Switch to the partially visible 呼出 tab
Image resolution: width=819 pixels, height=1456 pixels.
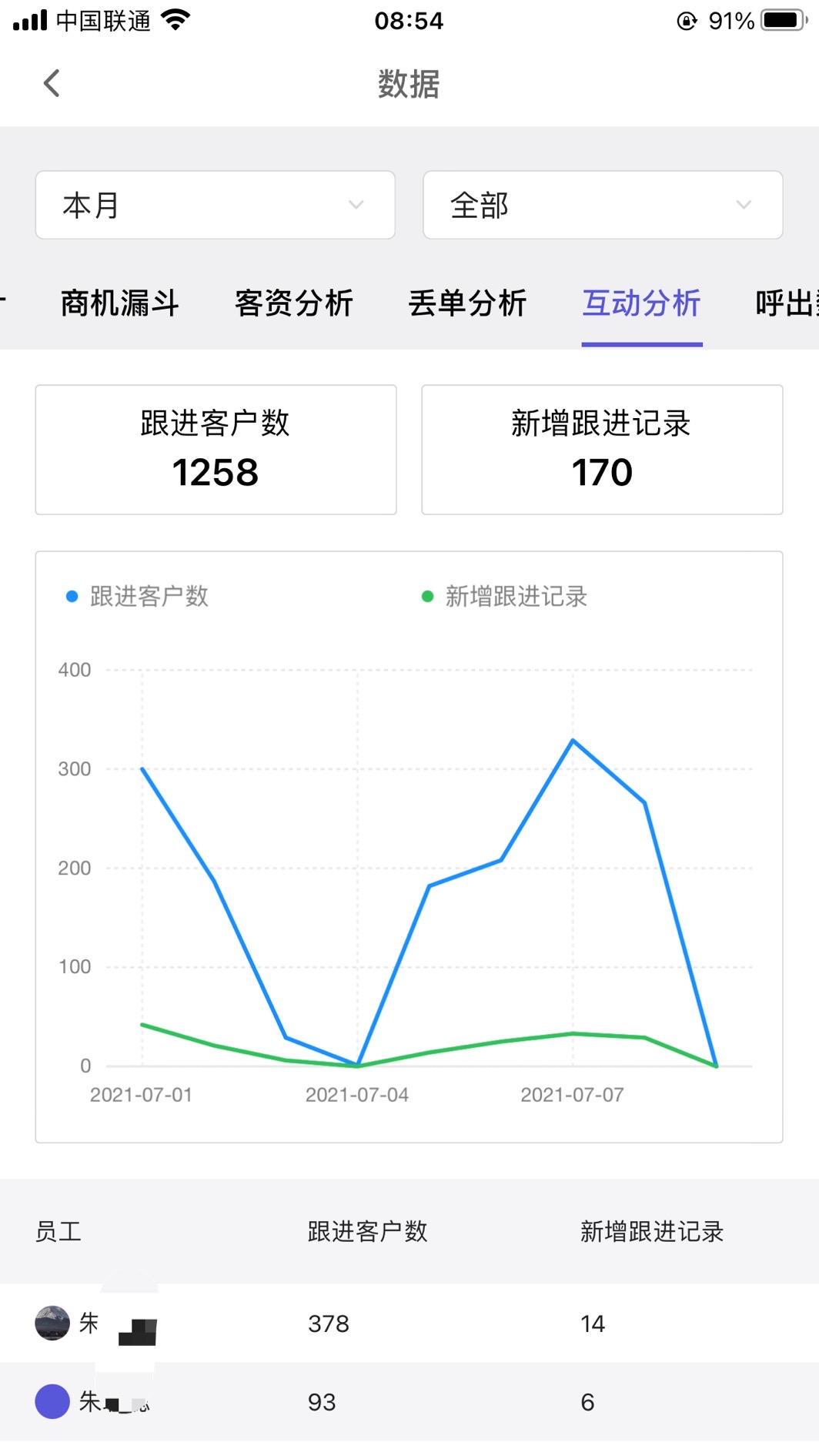pos(787,303)
